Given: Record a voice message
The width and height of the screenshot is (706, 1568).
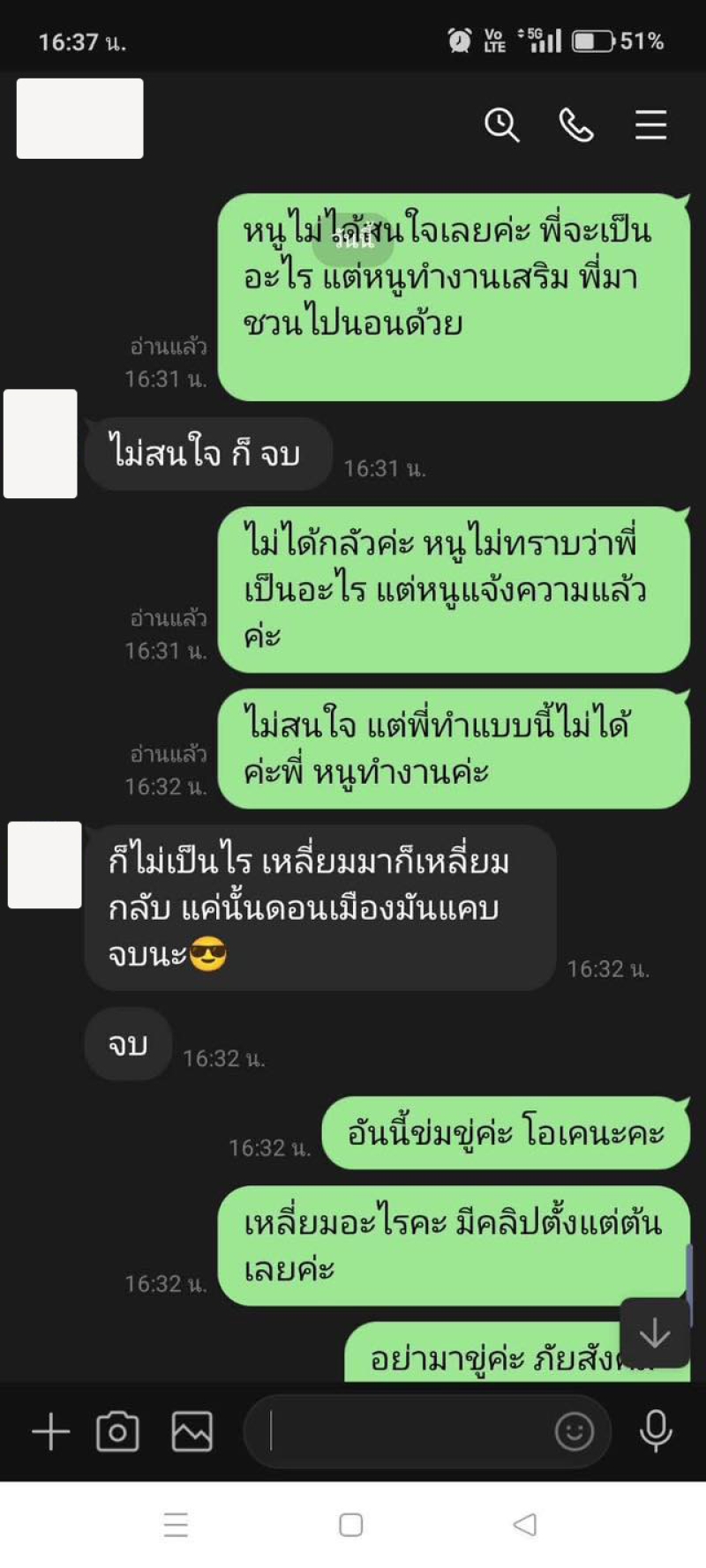Looking at the screenshot, I should [x=656, y=1431].
